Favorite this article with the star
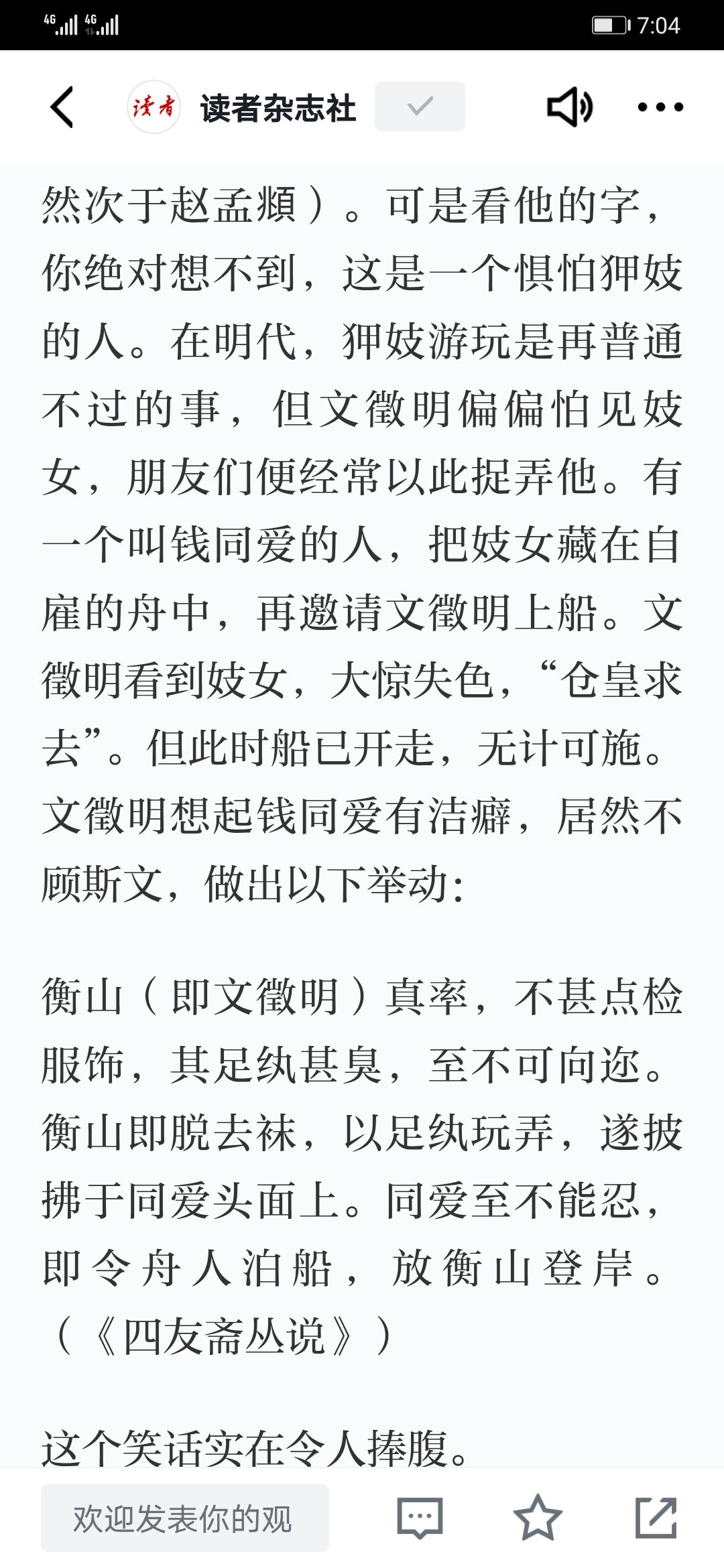 coord(537,1517)
